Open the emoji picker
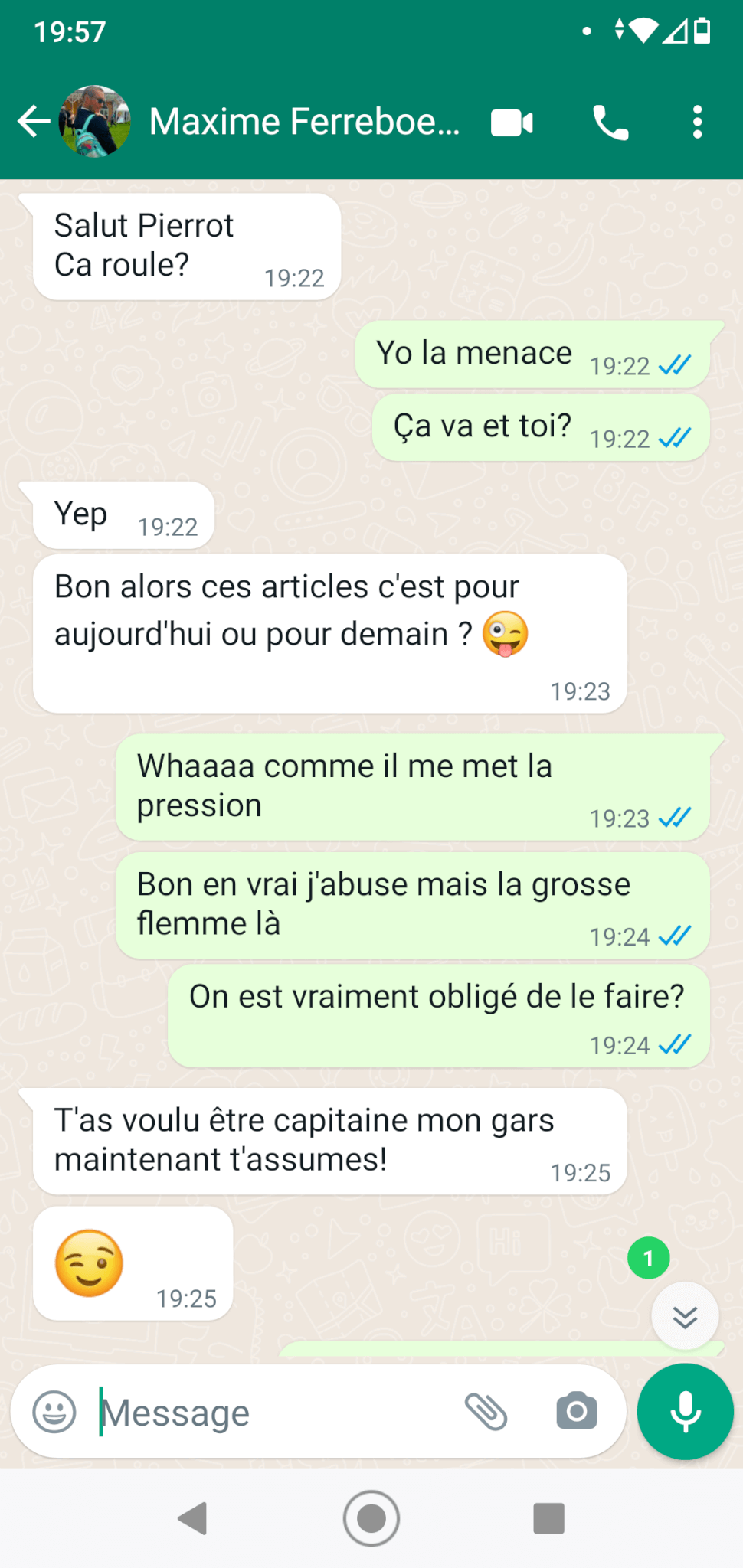 pos(54,1411)
